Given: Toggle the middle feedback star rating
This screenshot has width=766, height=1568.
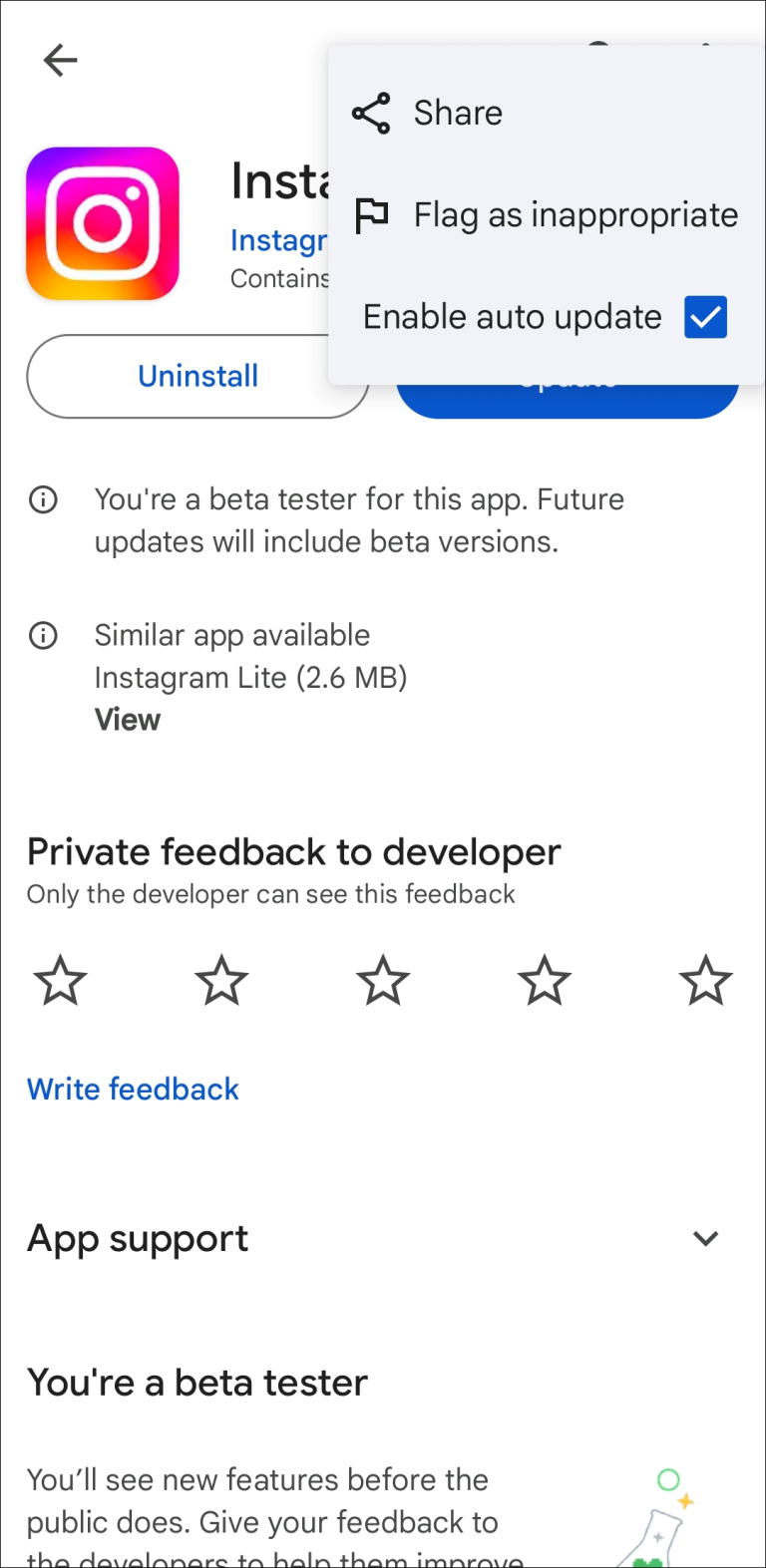Looking at the screenshot, I should [x=382, y=980].
